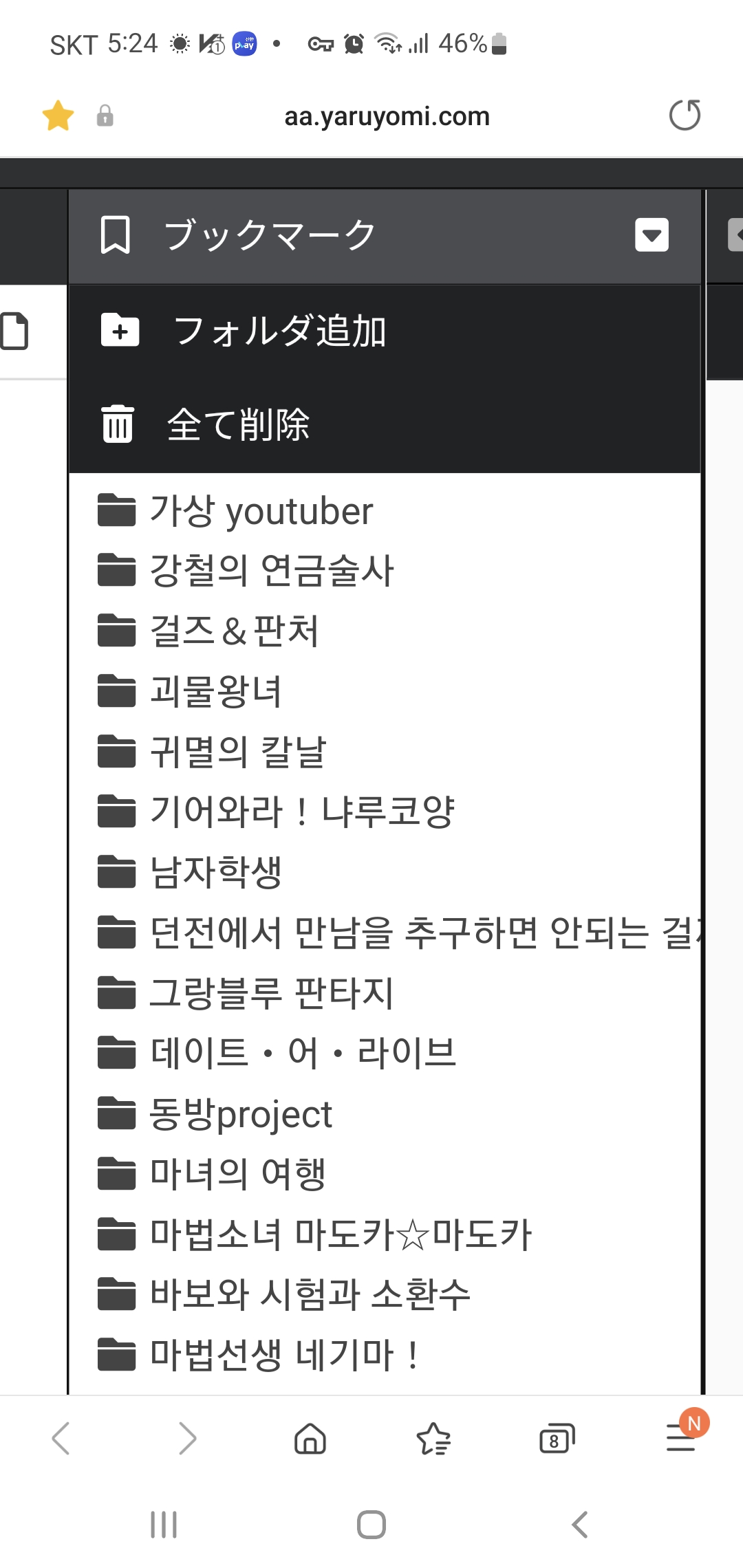
Task: Open the 강철의 연금술사 folder
Action: [x=272, y=571]
